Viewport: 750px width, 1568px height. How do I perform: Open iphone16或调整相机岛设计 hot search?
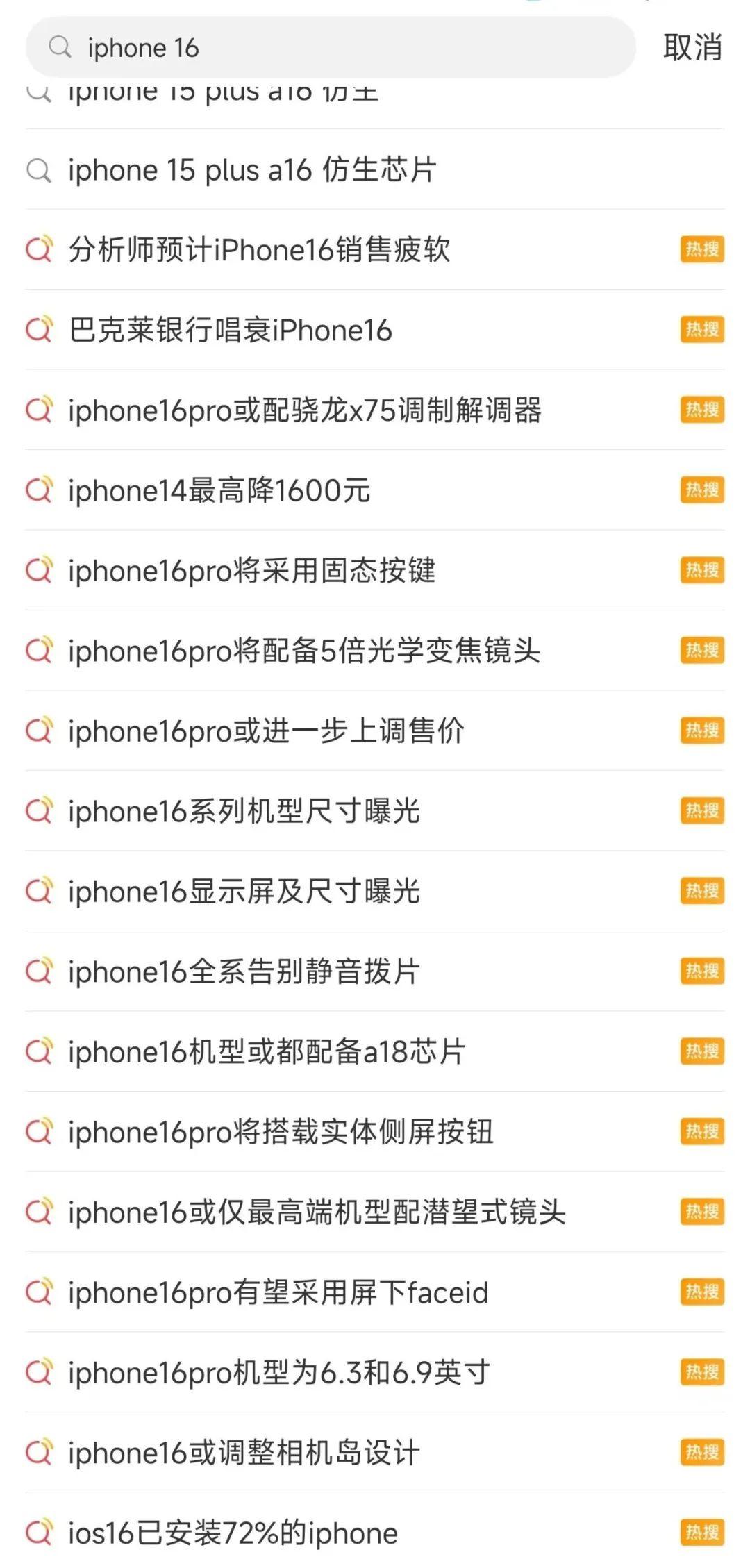point(244,1453)
